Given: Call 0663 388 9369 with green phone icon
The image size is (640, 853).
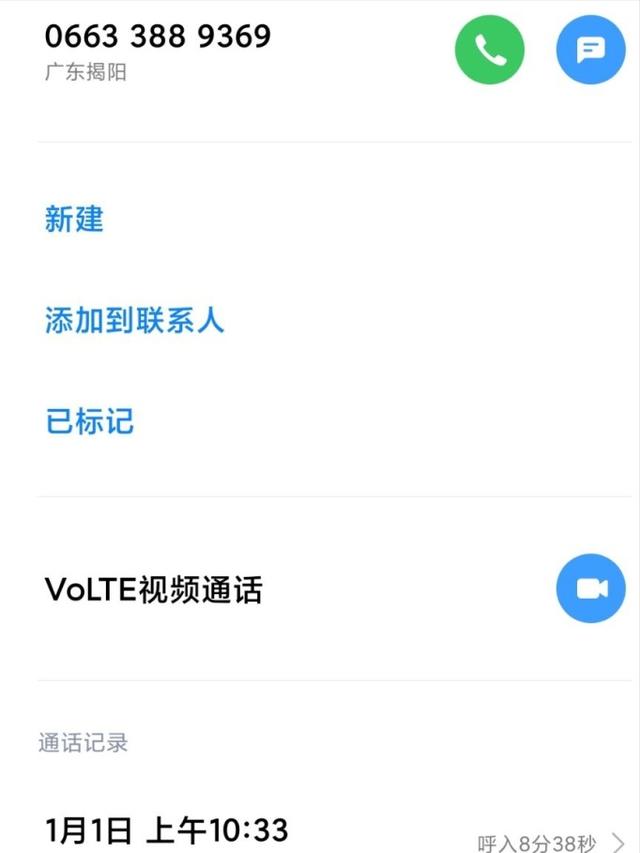Looking at the screenshot, I should tap(489, 49).
